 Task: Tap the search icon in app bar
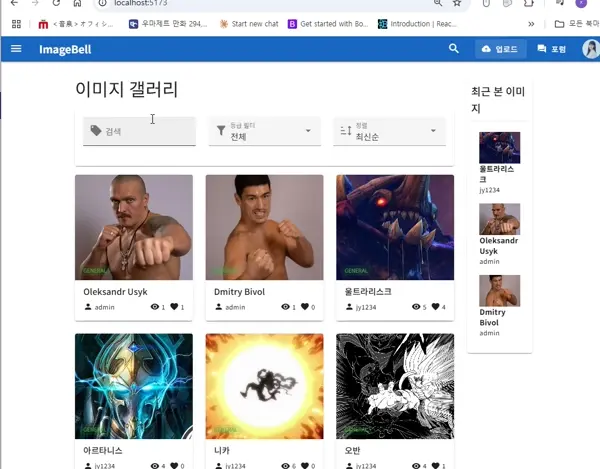[454, 49]
